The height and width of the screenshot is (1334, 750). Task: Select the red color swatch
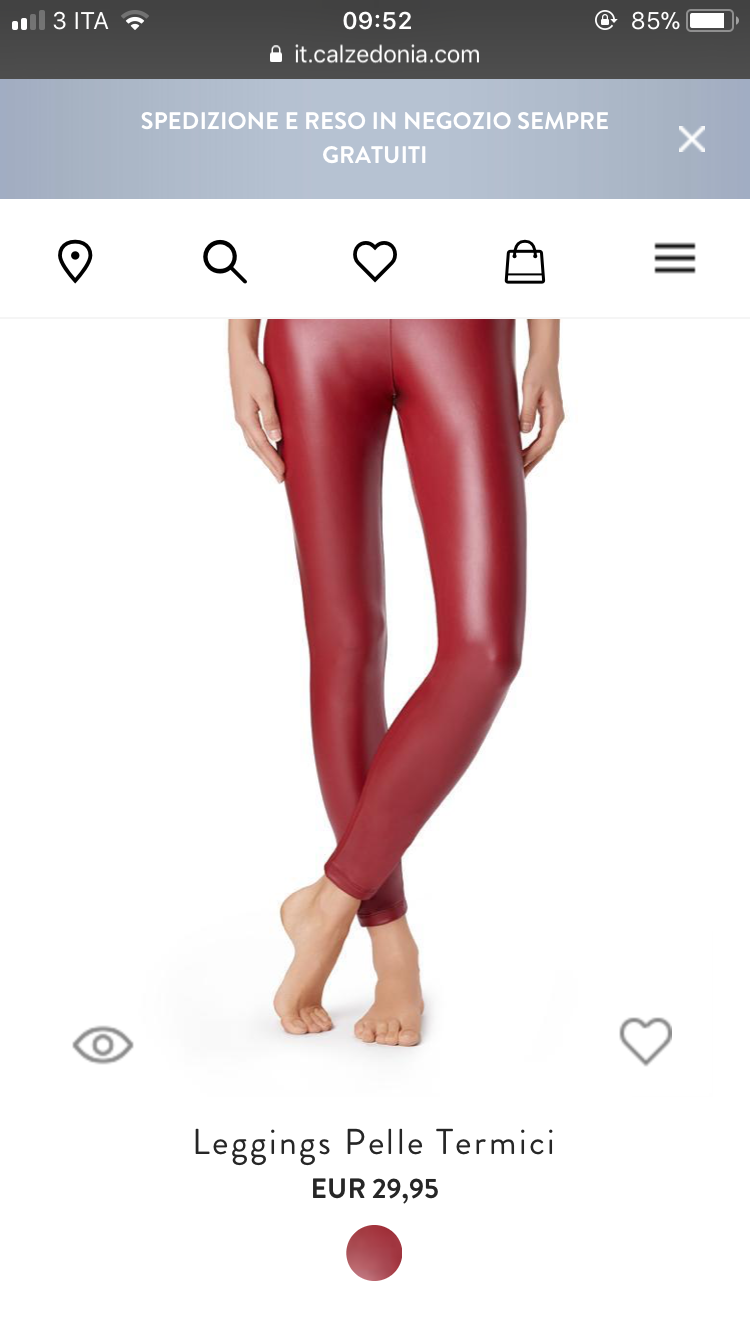coord(374,1253)
